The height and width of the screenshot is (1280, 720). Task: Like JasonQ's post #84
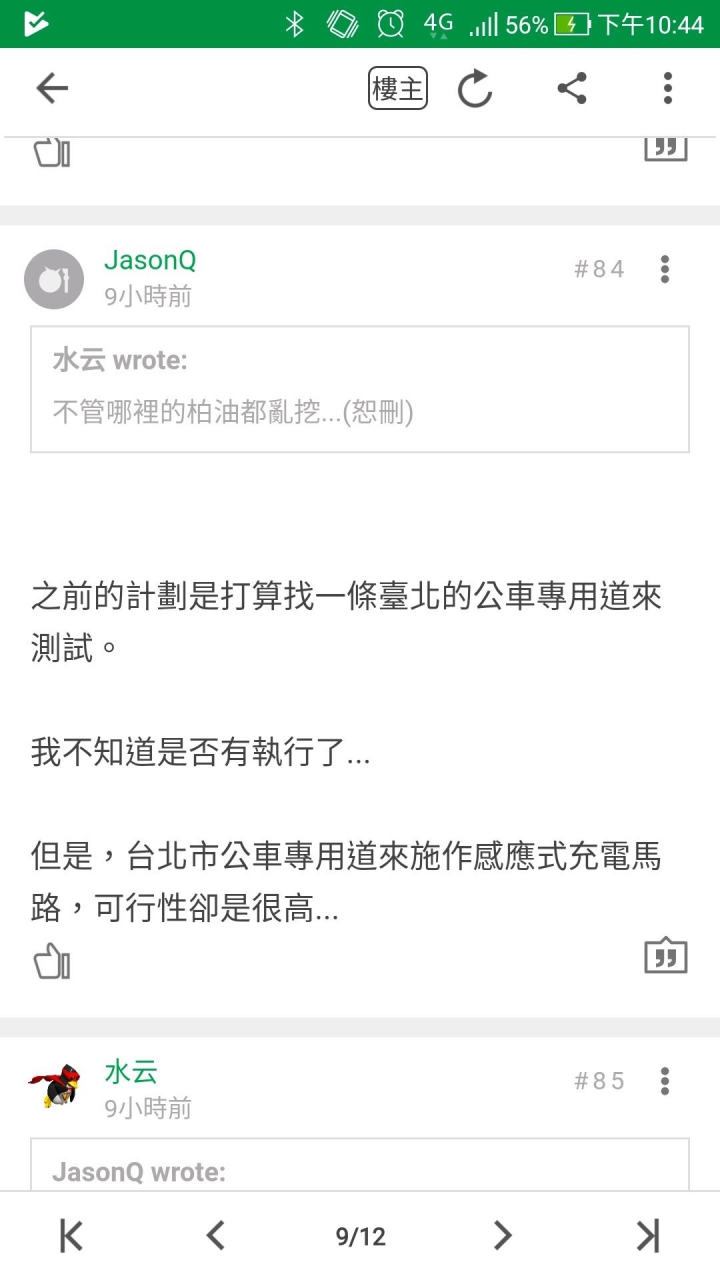click(x=52, y=963)
